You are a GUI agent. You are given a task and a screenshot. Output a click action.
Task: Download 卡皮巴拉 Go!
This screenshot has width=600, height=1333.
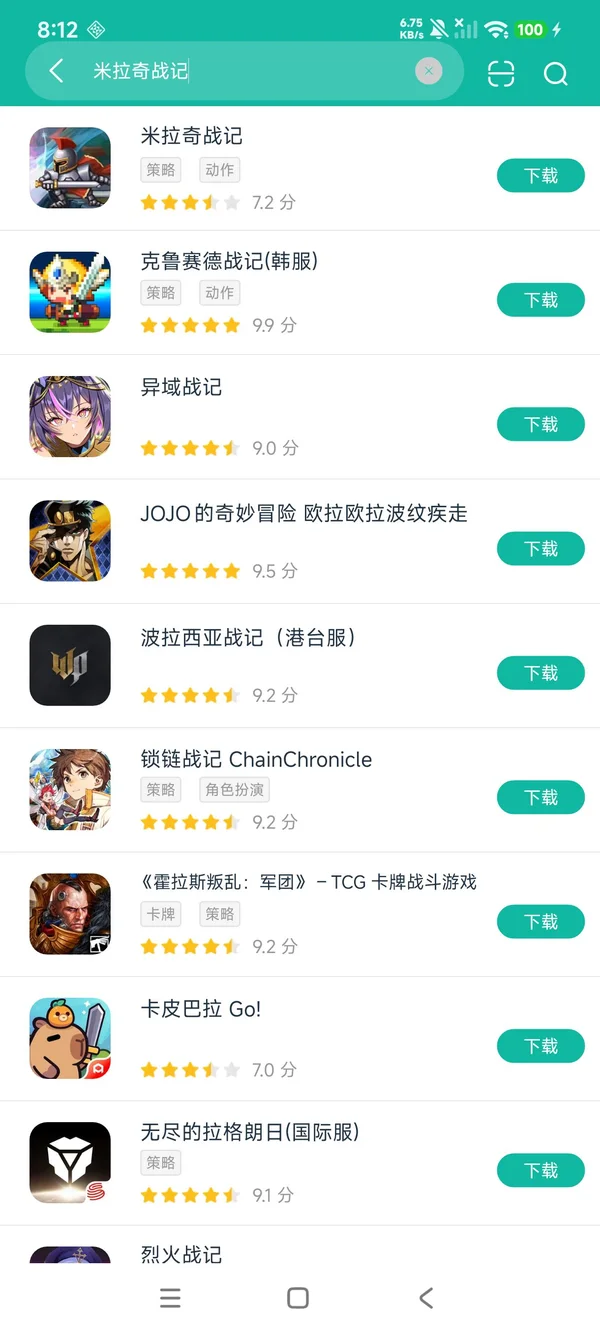[x=540, y=1046]
